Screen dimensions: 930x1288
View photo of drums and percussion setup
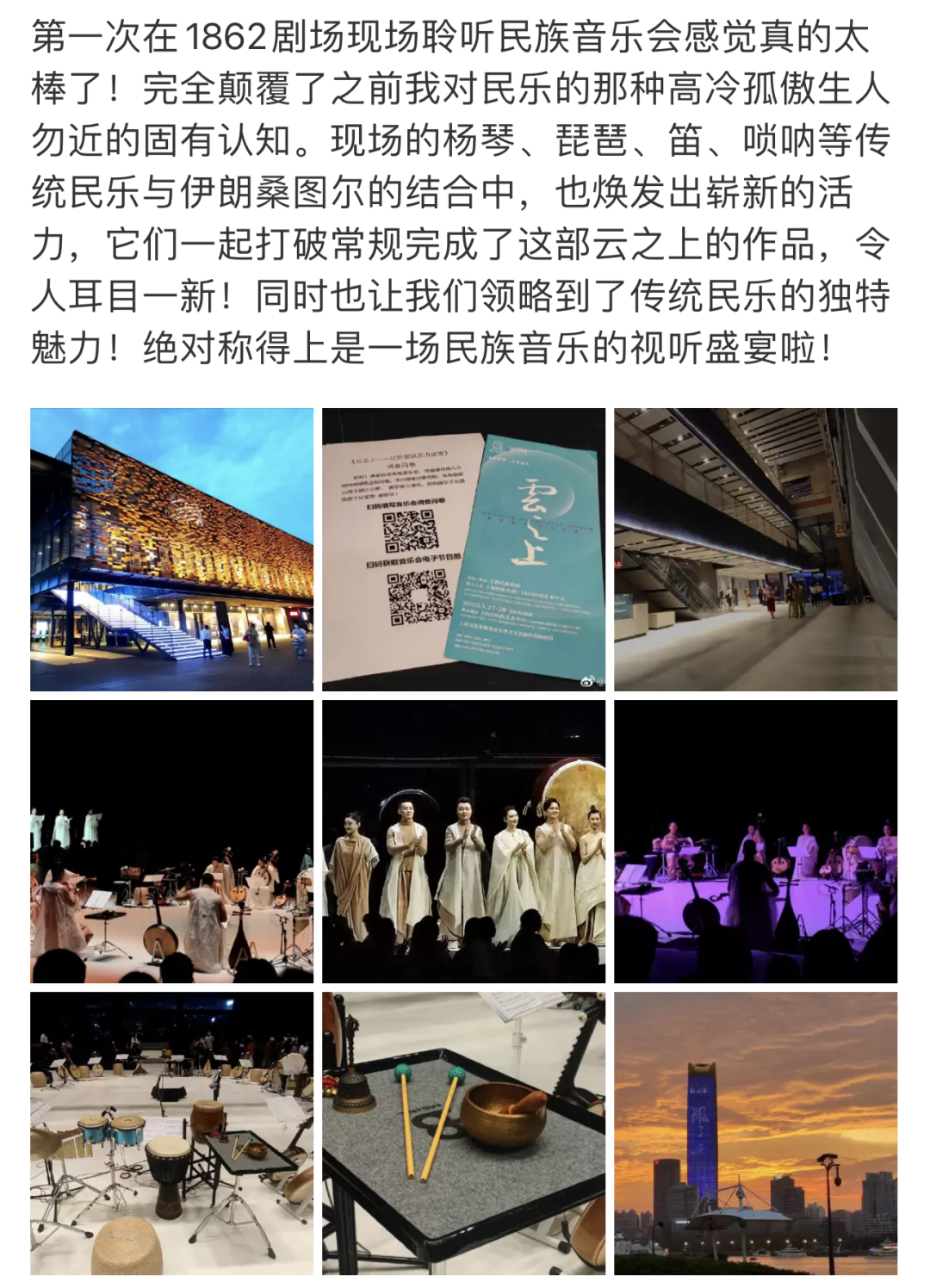pyautogui.click(x=171, y=1133)
